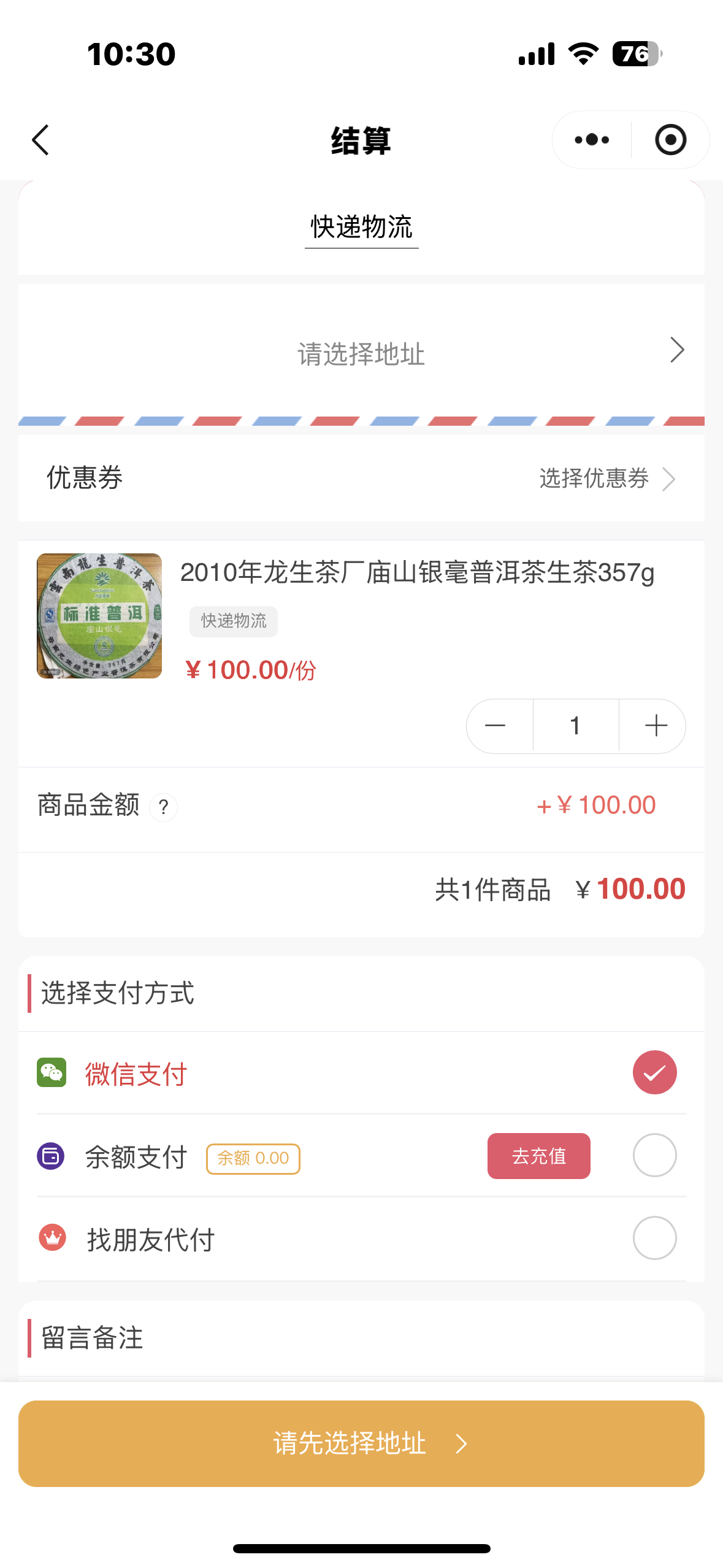
Task: Decrease the tea quantity by one
Action: 495,726
